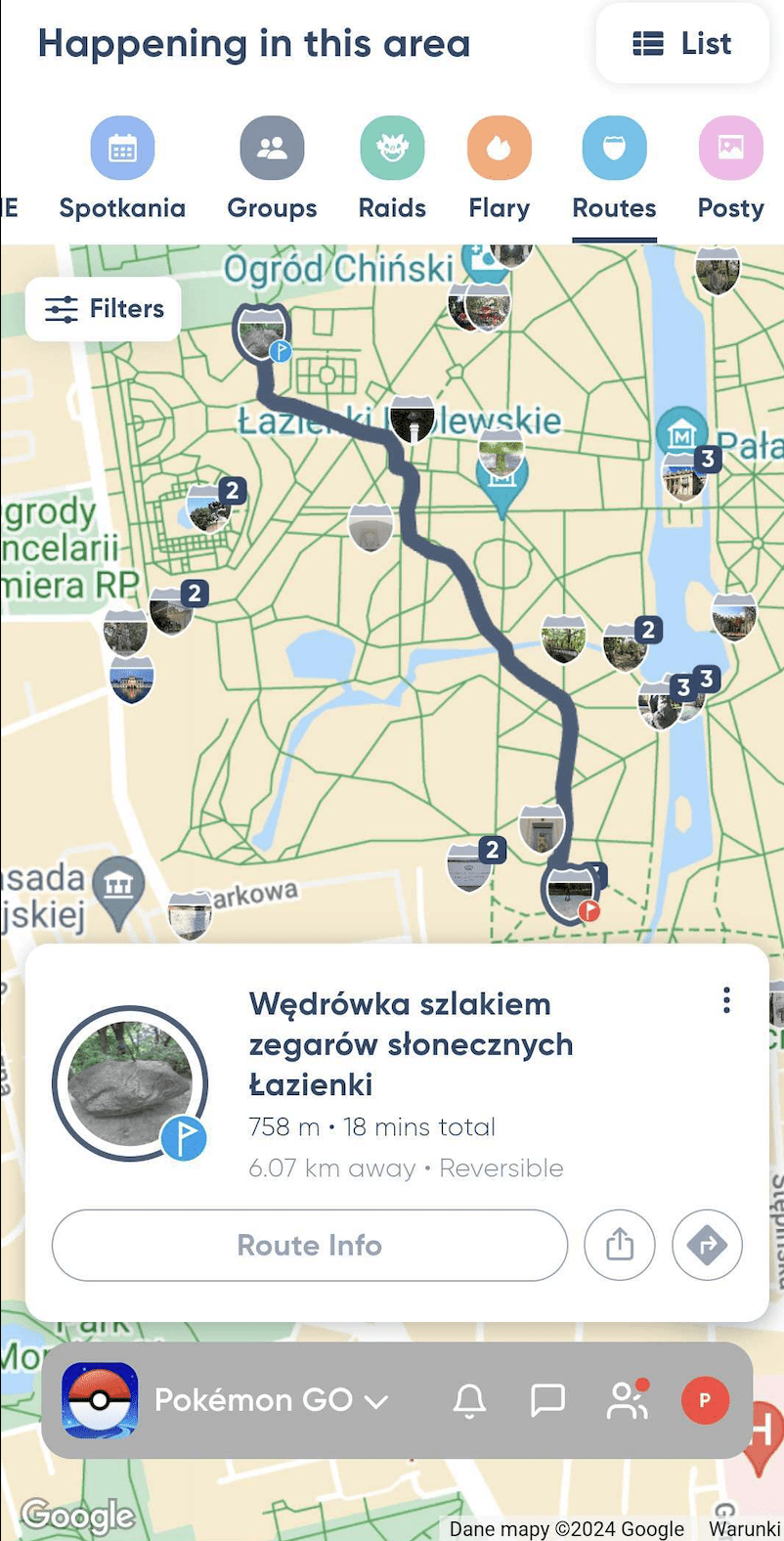Open the route overflow three-dot menu
The width and height of the screenshot is (784, 1541).
[x=726, y=1000]
